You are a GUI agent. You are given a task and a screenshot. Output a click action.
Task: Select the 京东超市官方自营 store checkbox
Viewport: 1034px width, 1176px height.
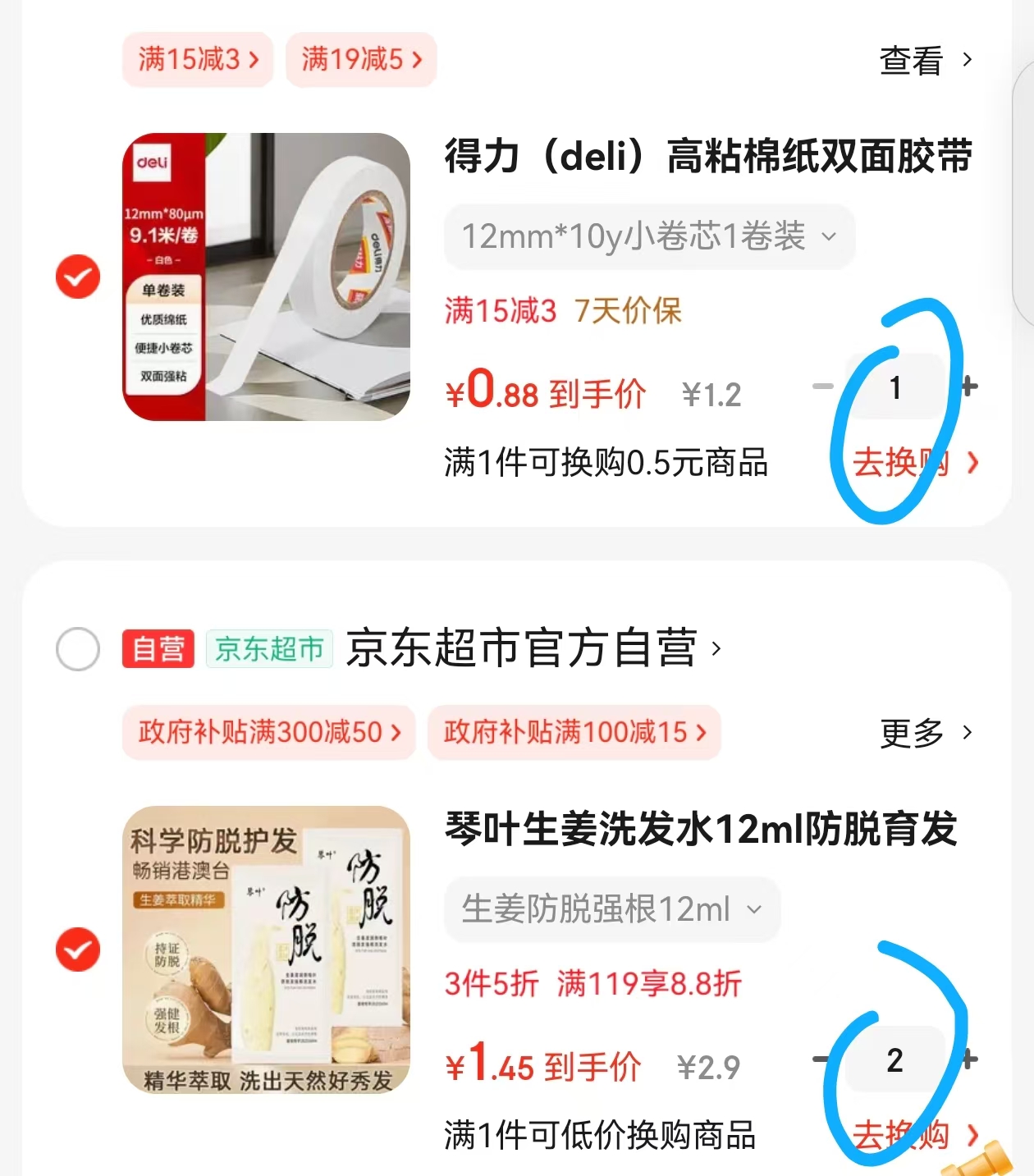point(77,649)
